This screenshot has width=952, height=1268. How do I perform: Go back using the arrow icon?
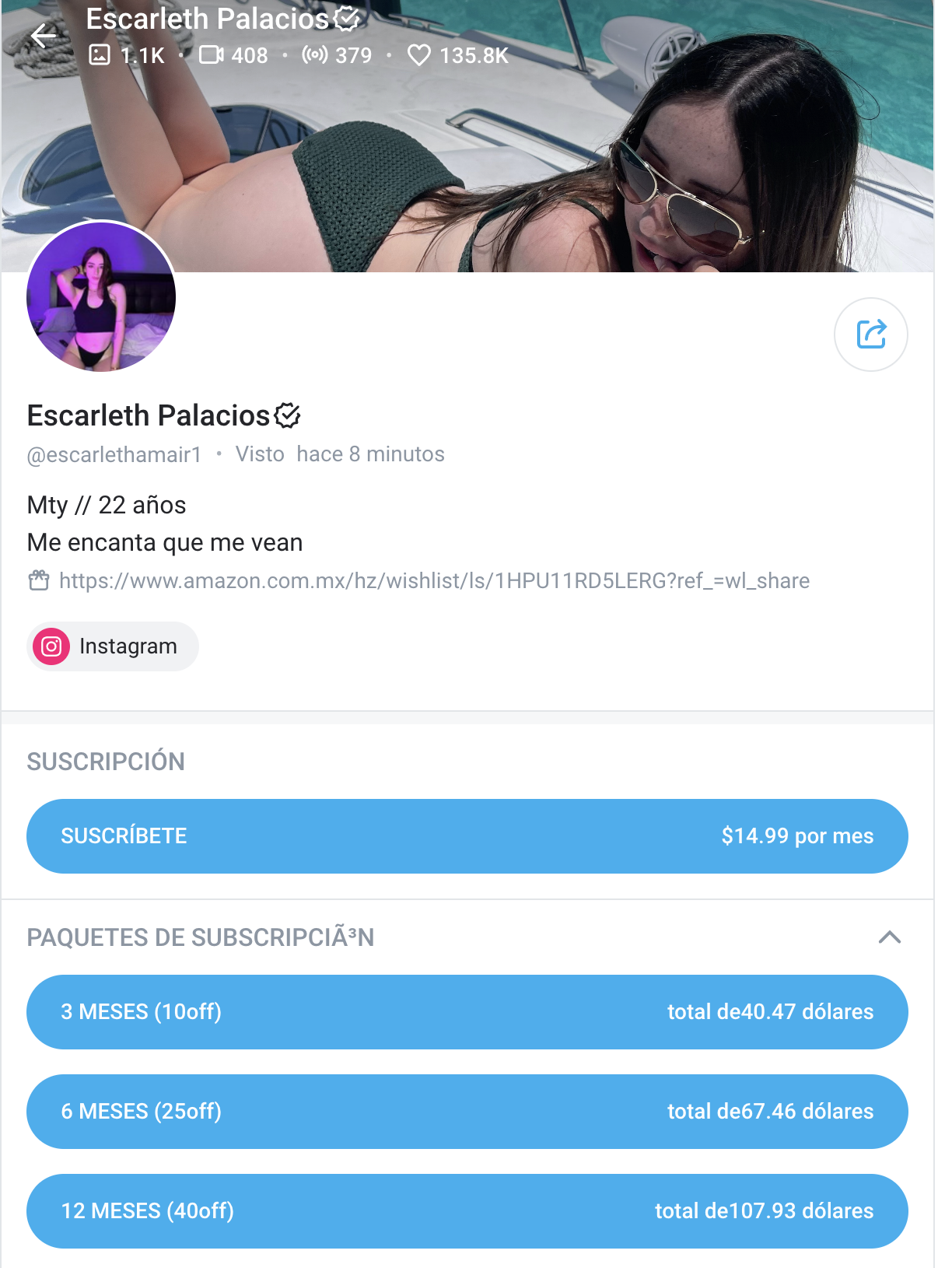pos(44,36)
